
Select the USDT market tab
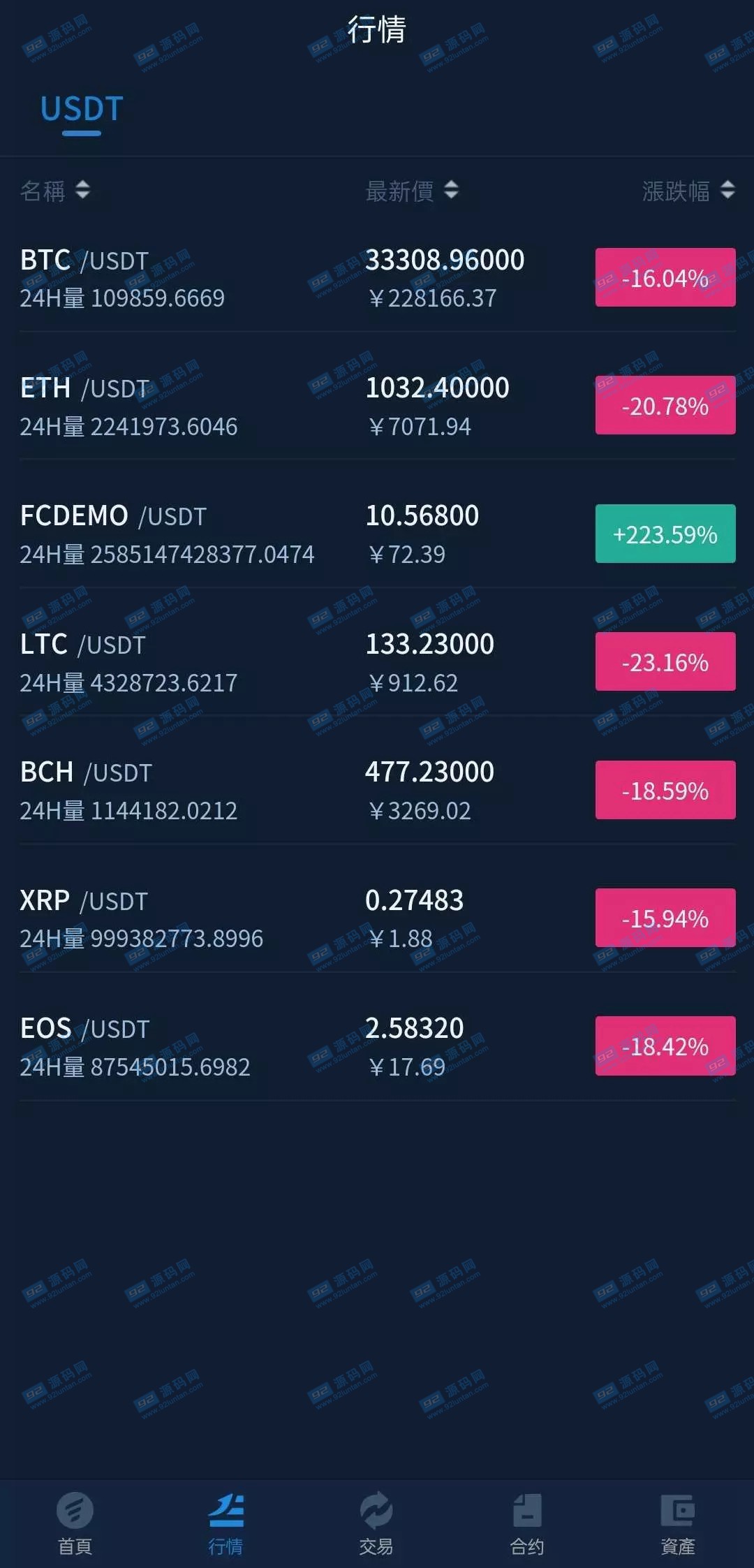[82, 110]
